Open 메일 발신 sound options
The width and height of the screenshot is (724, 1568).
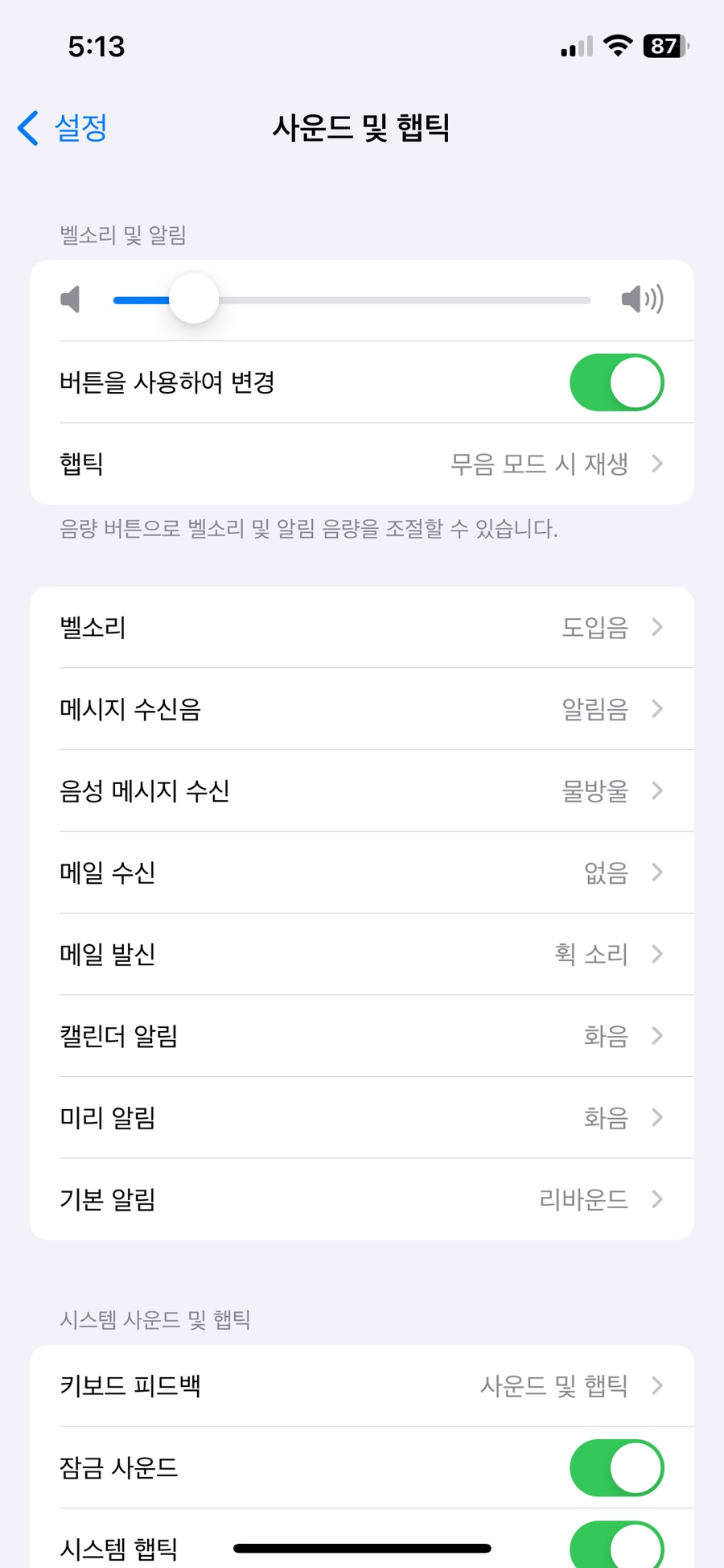(362, 955)
